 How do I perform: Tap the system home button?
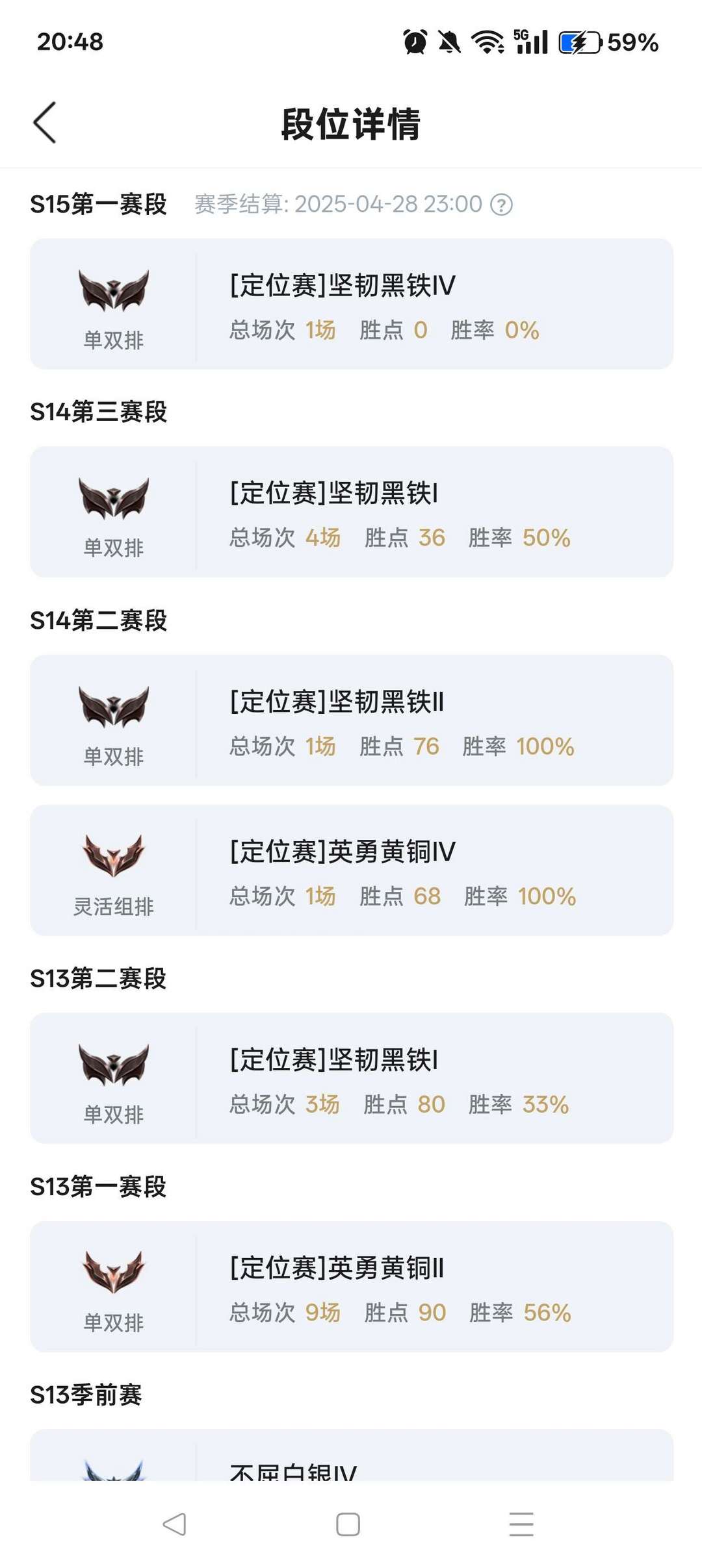(x=348, y=1524)
